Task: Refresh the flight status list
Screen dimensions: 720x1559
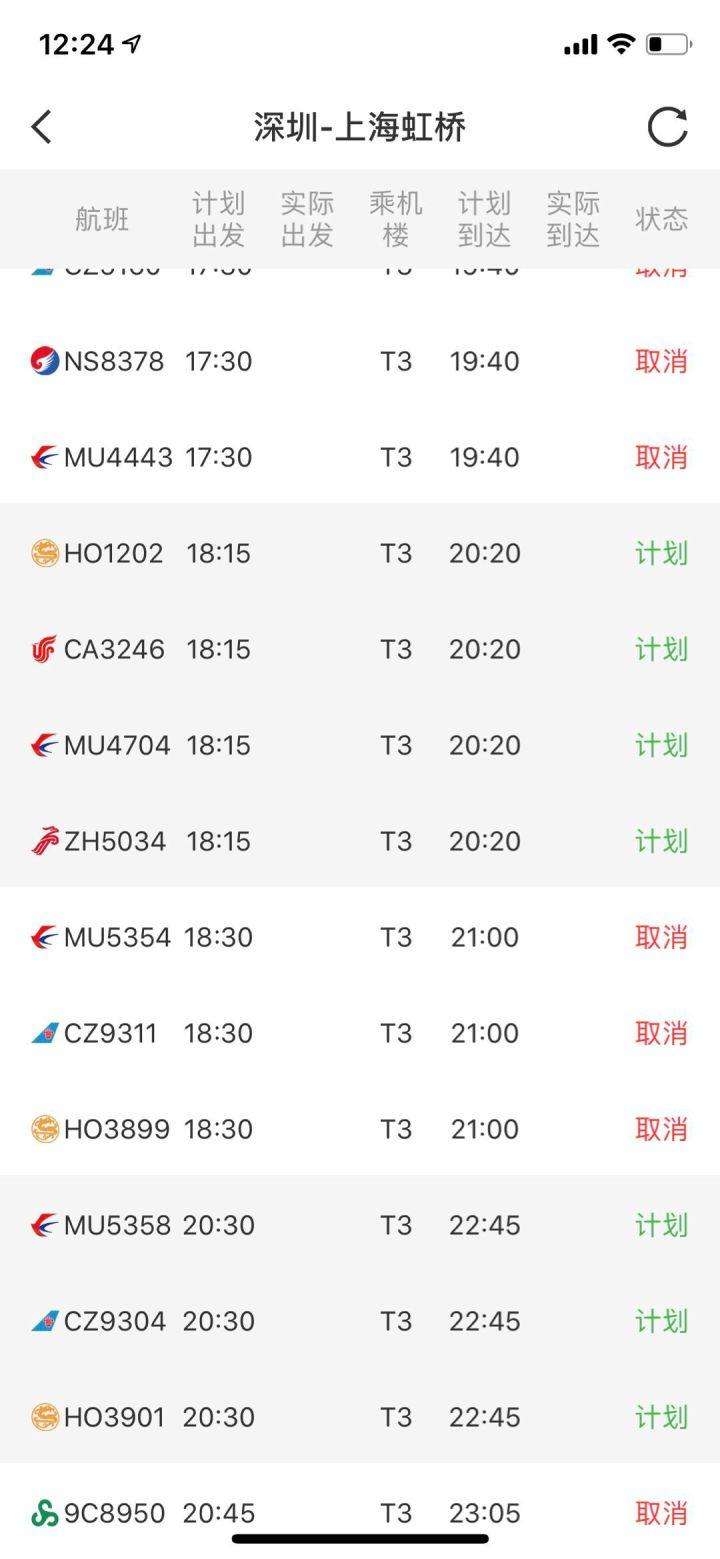Action: click(x=667, y=127)
